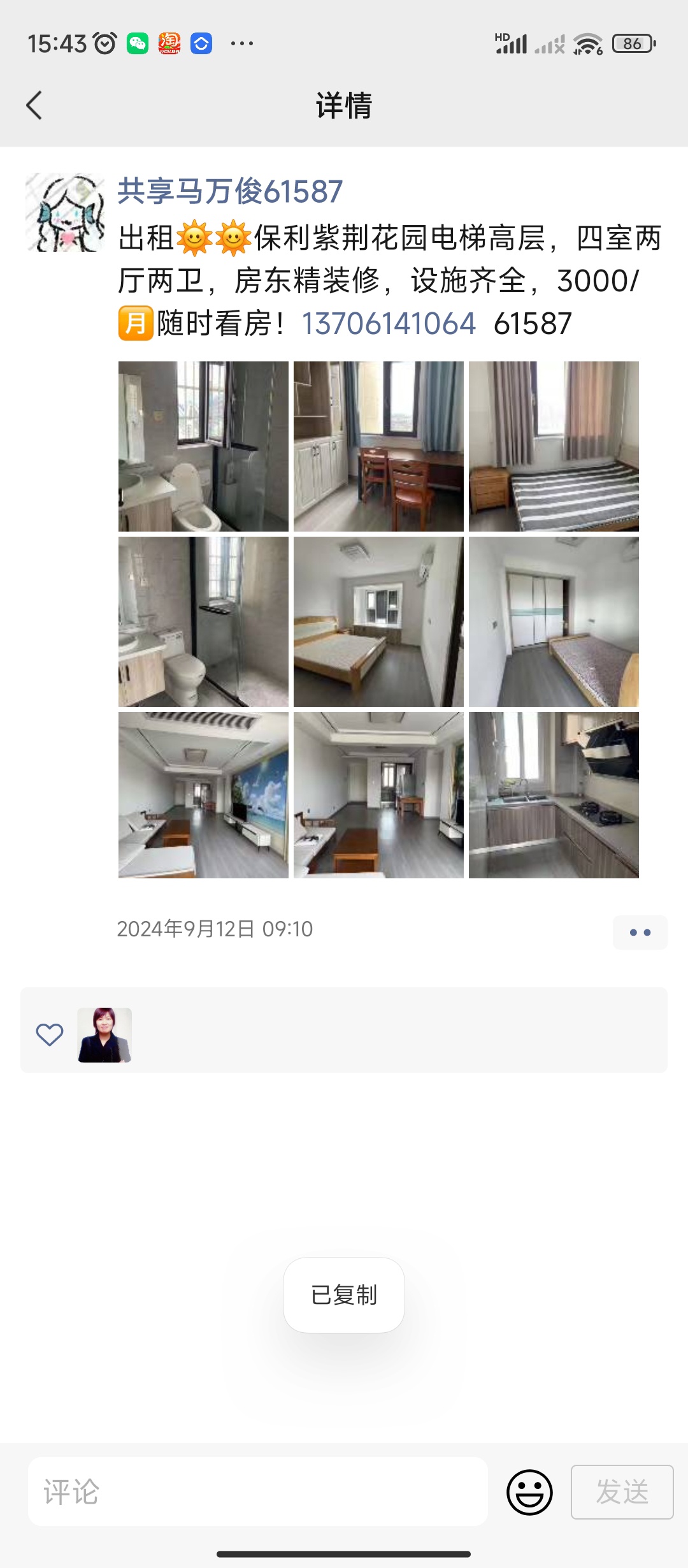View the desk and chairs photo
Image resolution: width=688 pixels, height=1568 pixels.
378,446
